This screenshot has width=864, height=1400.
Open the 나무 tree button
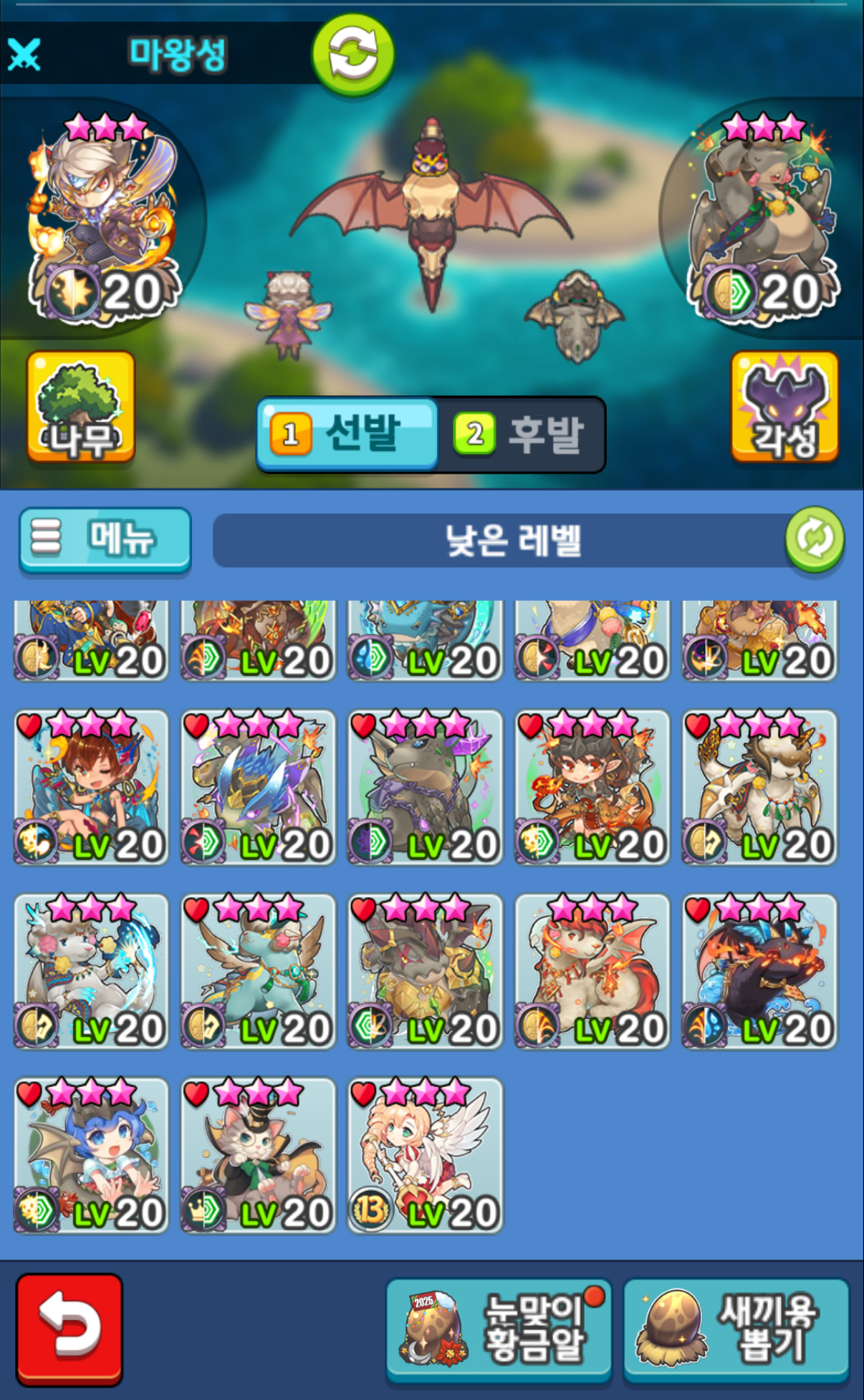click(x=81, y=407)
